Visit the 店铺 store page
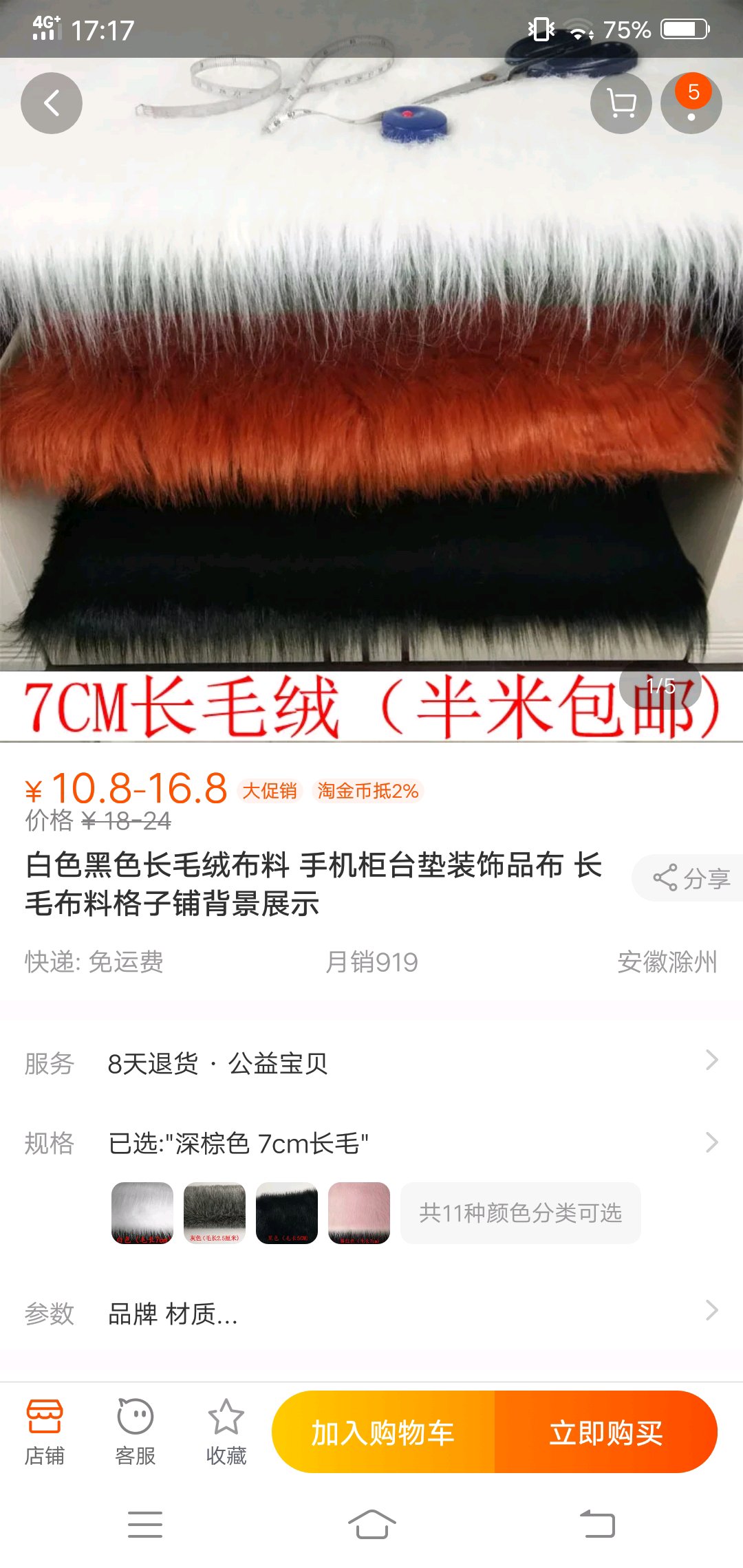 (x=45, y=1432)
